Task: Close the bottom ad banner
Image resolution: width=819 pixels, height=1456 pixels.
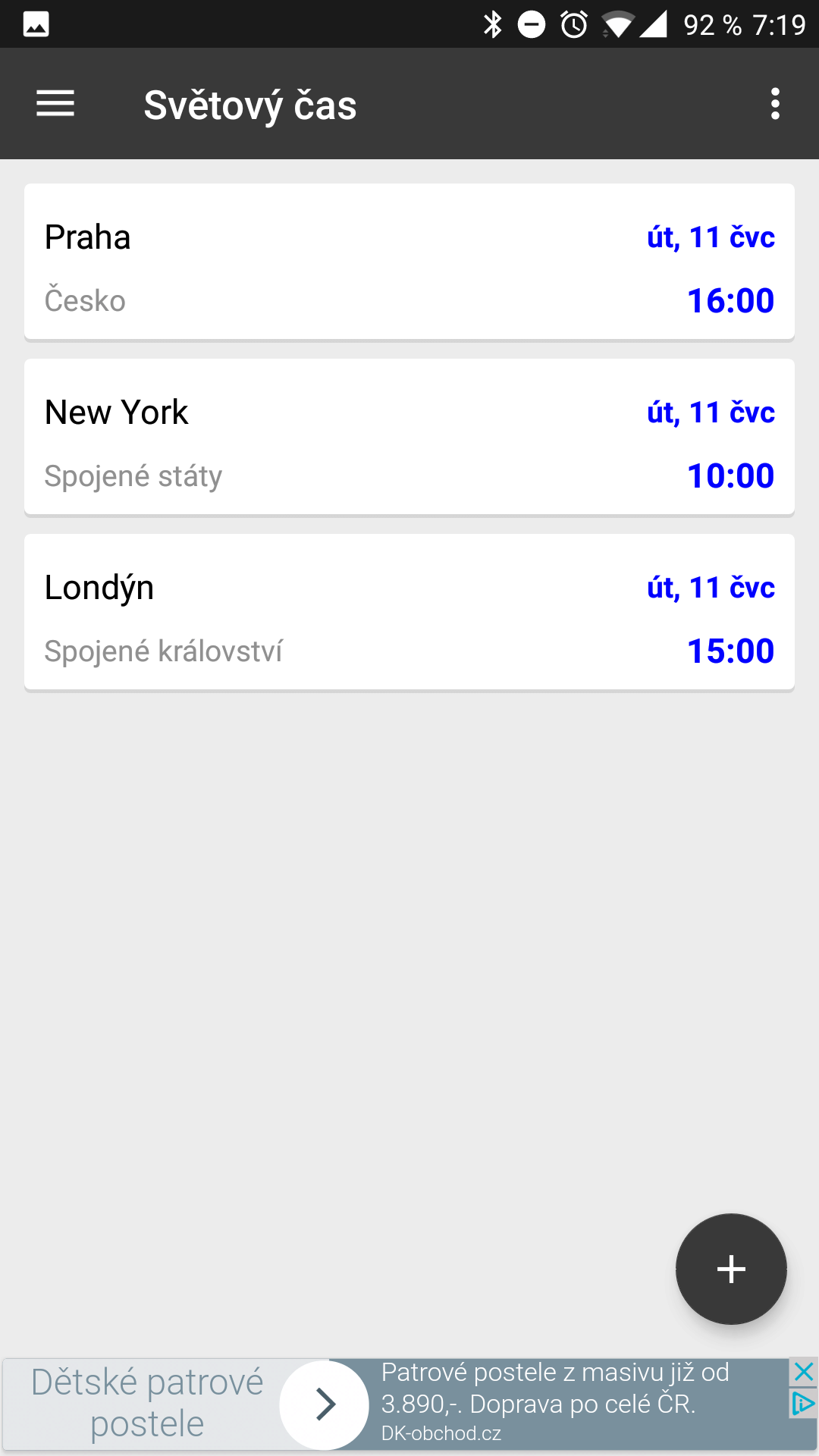Action: tap(803, 1371)
